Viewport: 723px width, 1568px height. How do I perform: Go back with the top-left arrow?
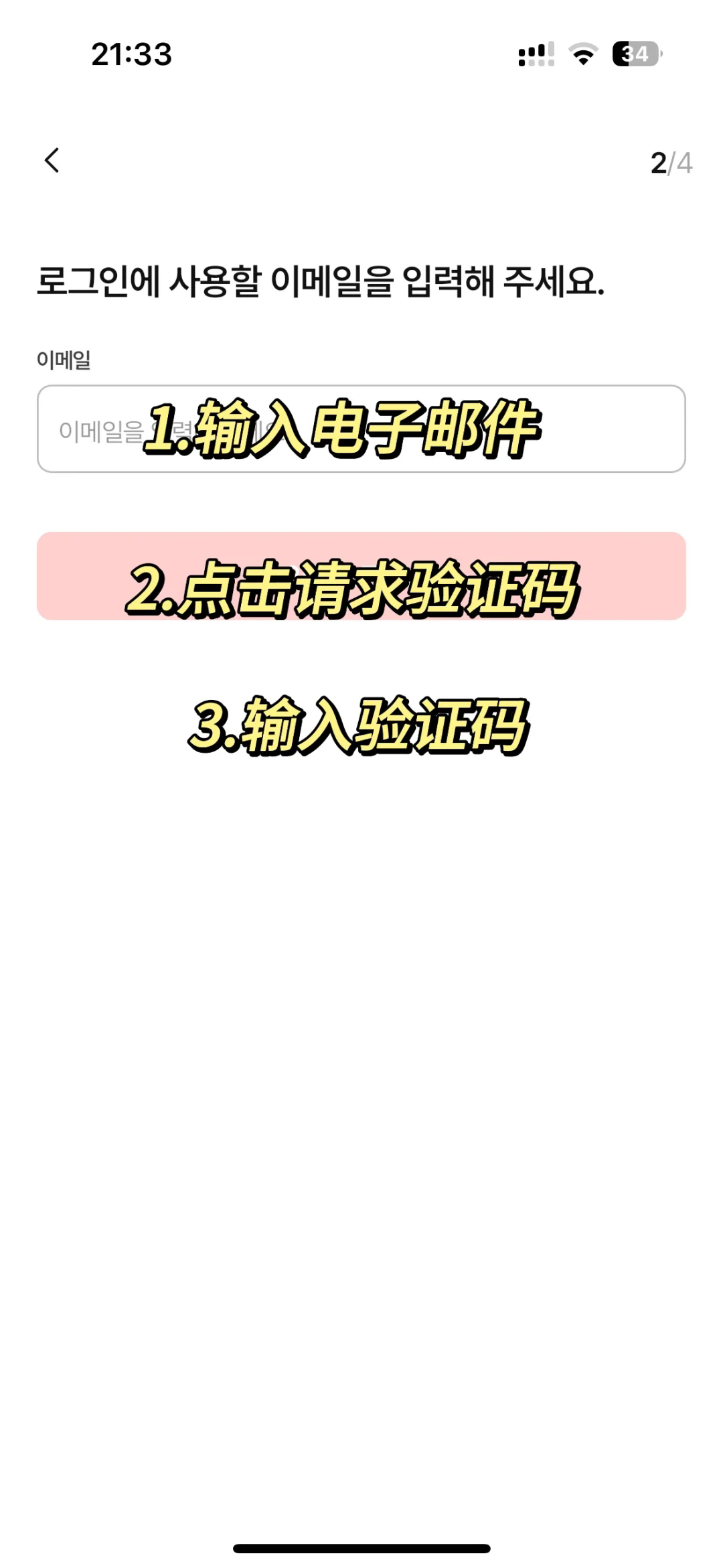(x=52, y=161)
